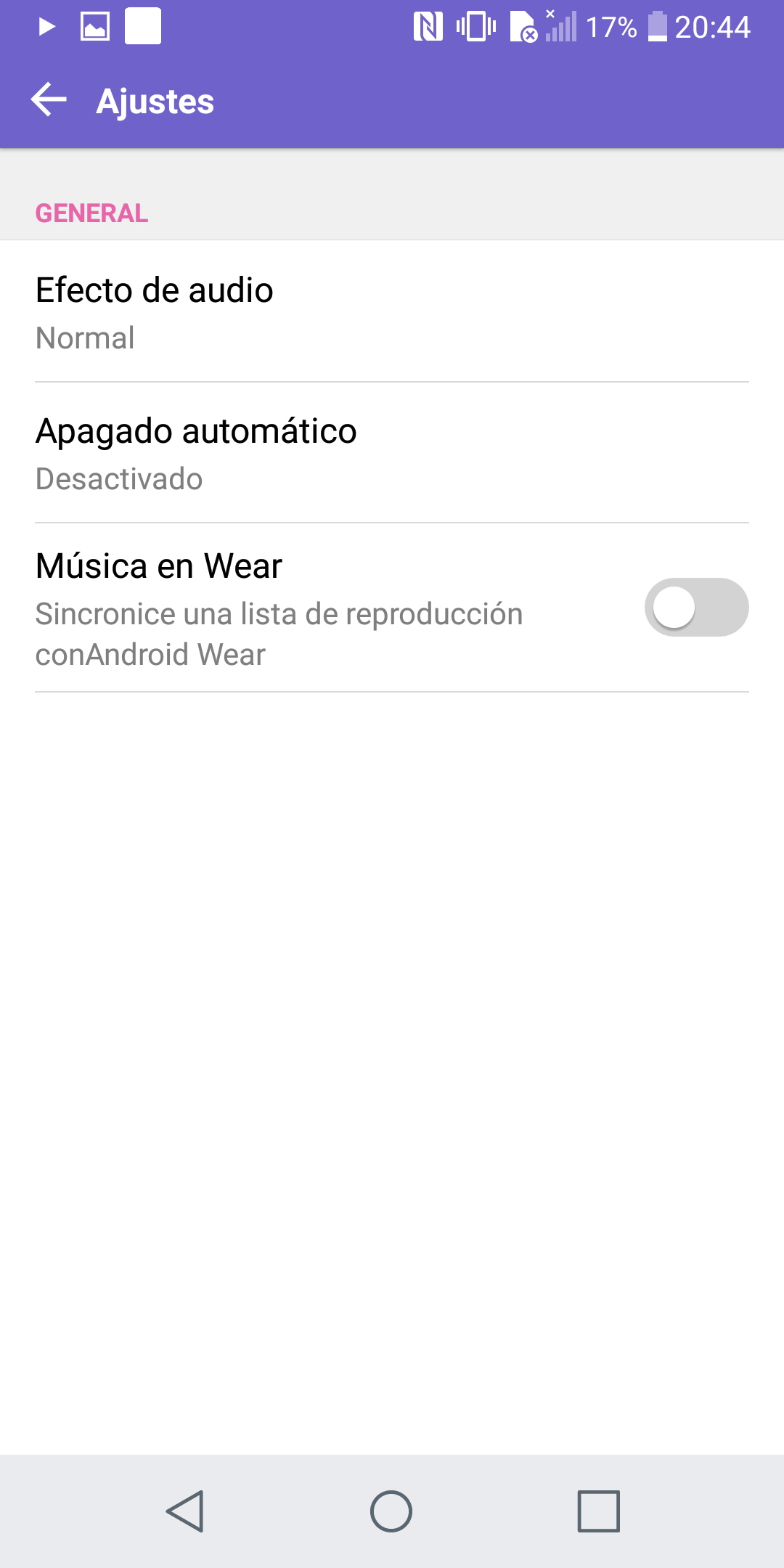Open Apagado automático setting
Image resolution: width=784 pixels, height=1568 pixels.
[x=392, y=452]
